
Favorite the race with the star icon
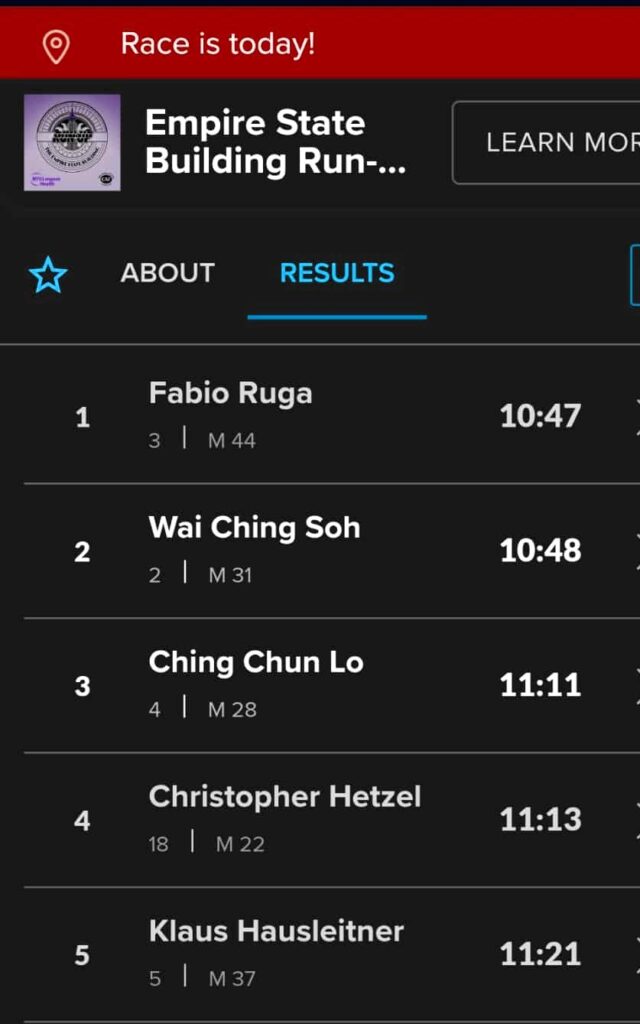coord(48,274)
